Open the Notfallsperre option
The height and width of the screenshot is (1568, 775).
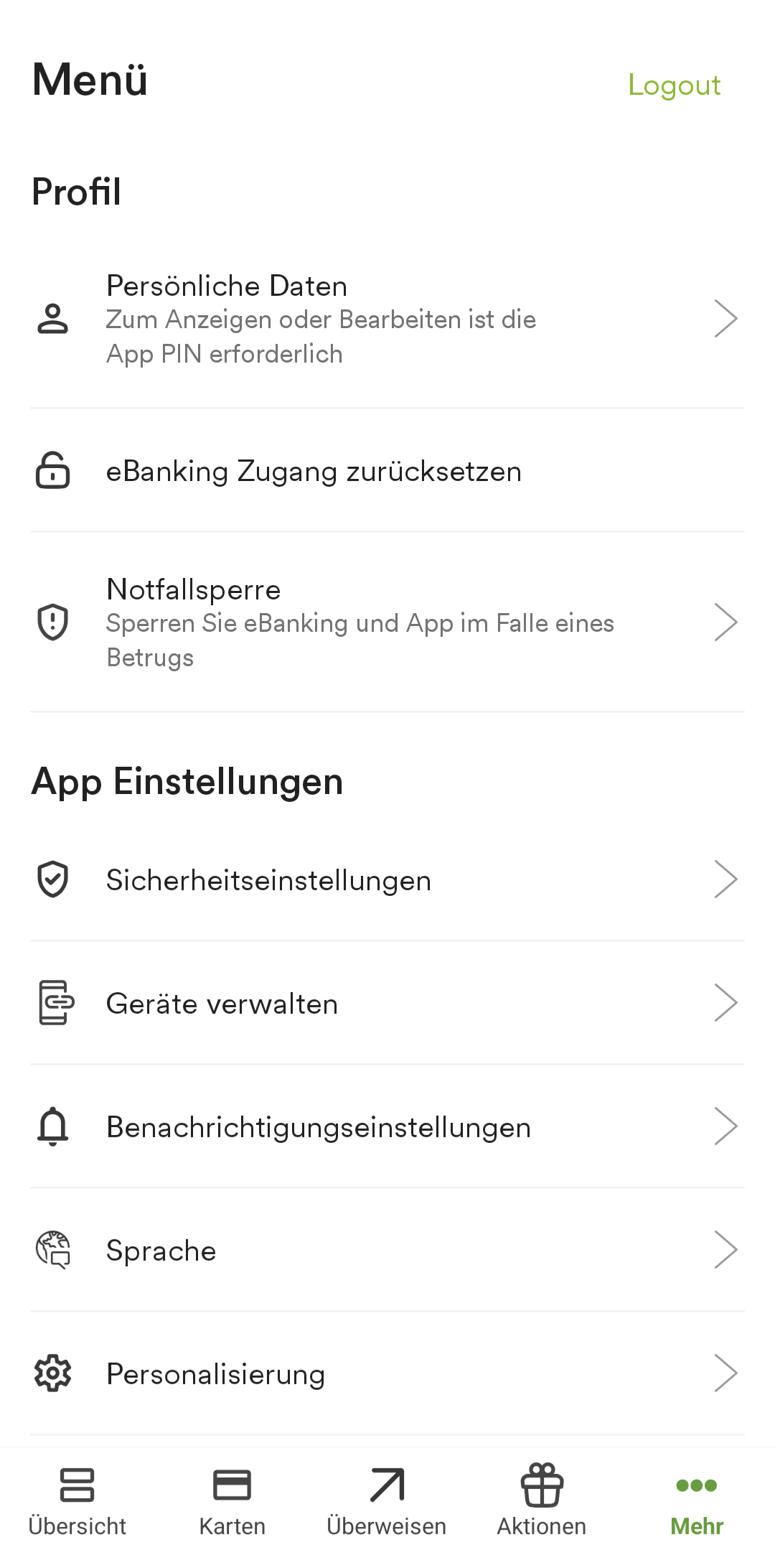[x=387, y=622]
